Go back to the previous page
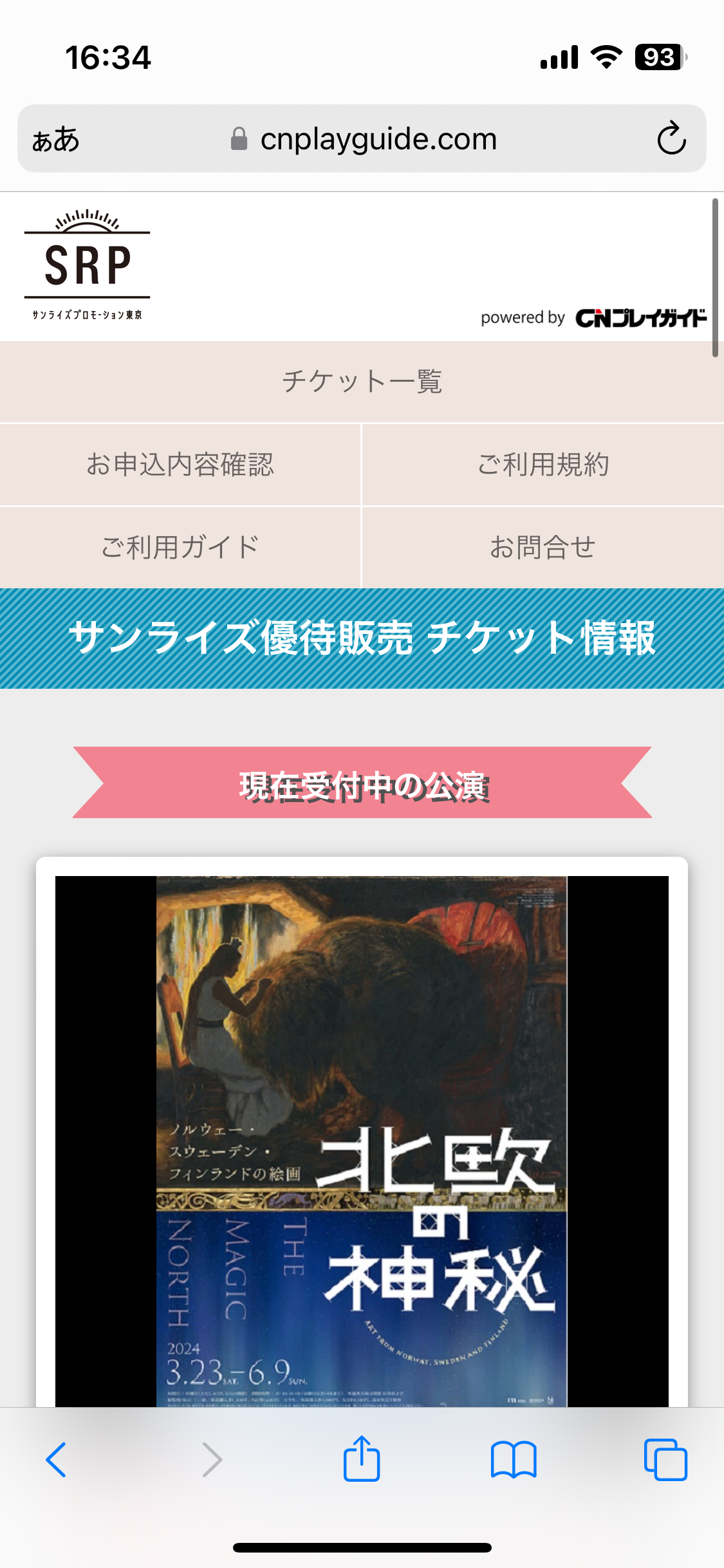Image resolution: width=724 pixels, height=1568 pixels. pyautogui.click(x=57, y=1459)
